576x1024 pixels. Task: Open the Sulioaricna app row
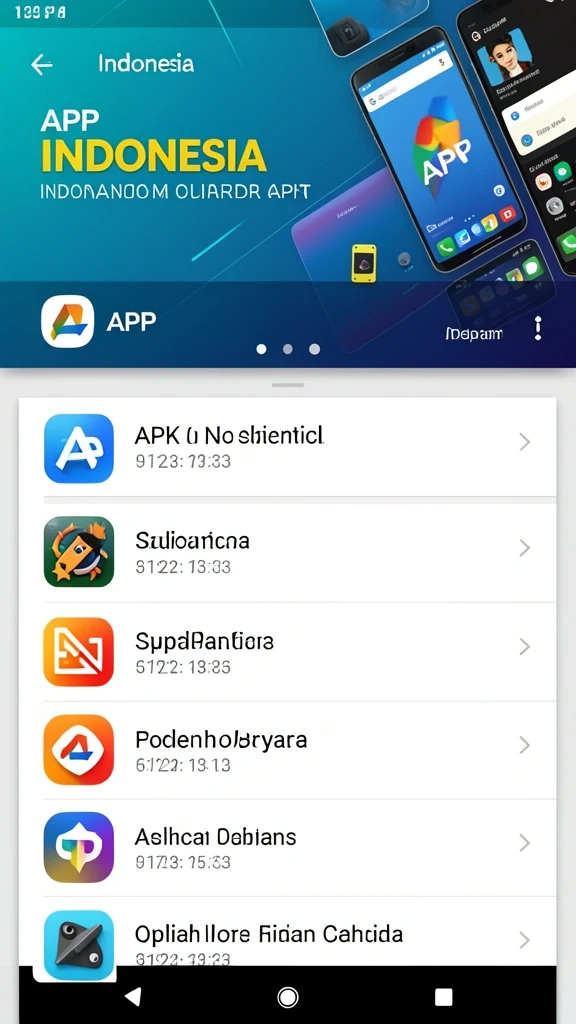click(x=287, y=552)
